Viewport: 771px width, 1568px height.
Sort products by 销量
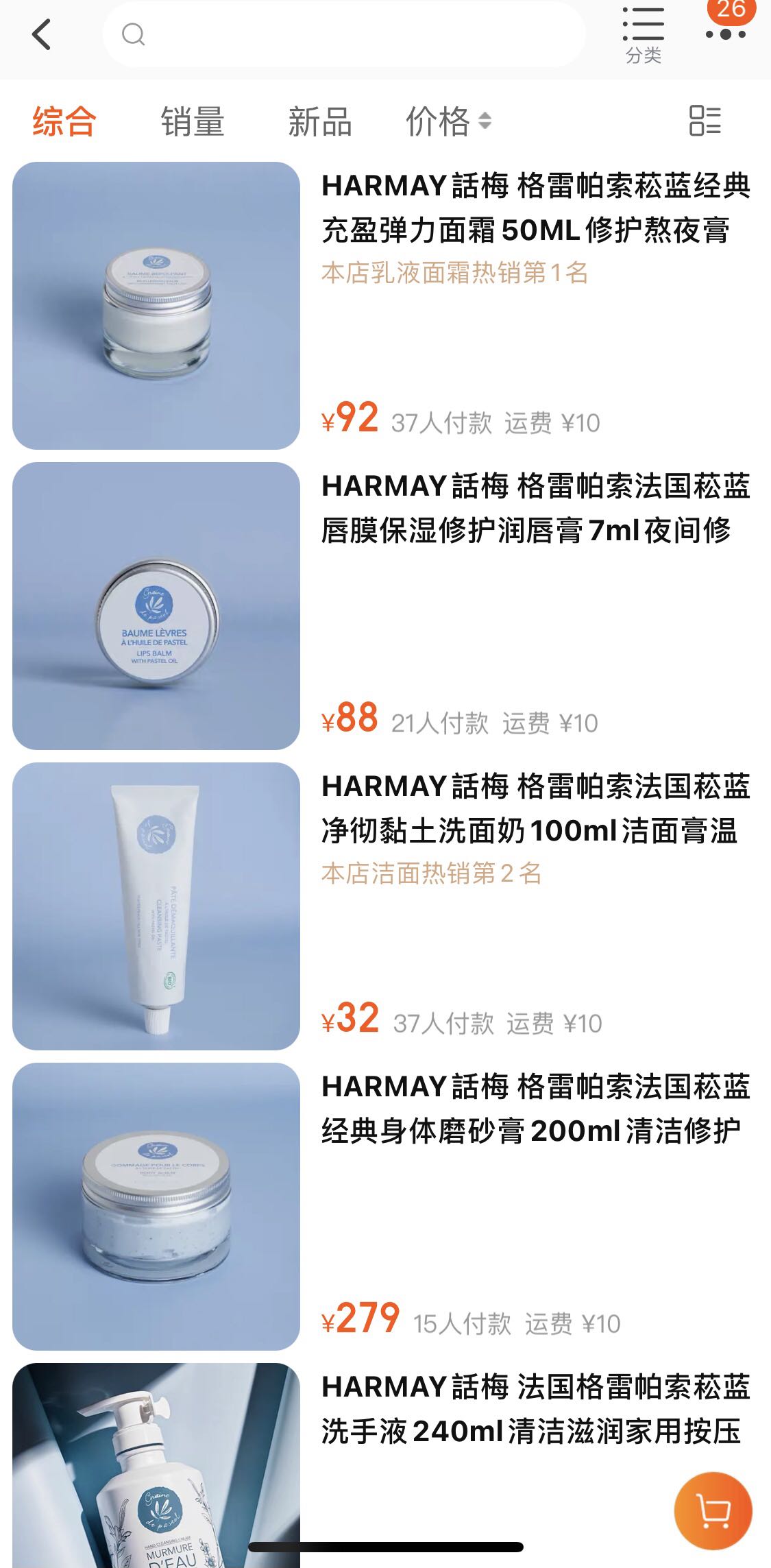coord(193,121)
